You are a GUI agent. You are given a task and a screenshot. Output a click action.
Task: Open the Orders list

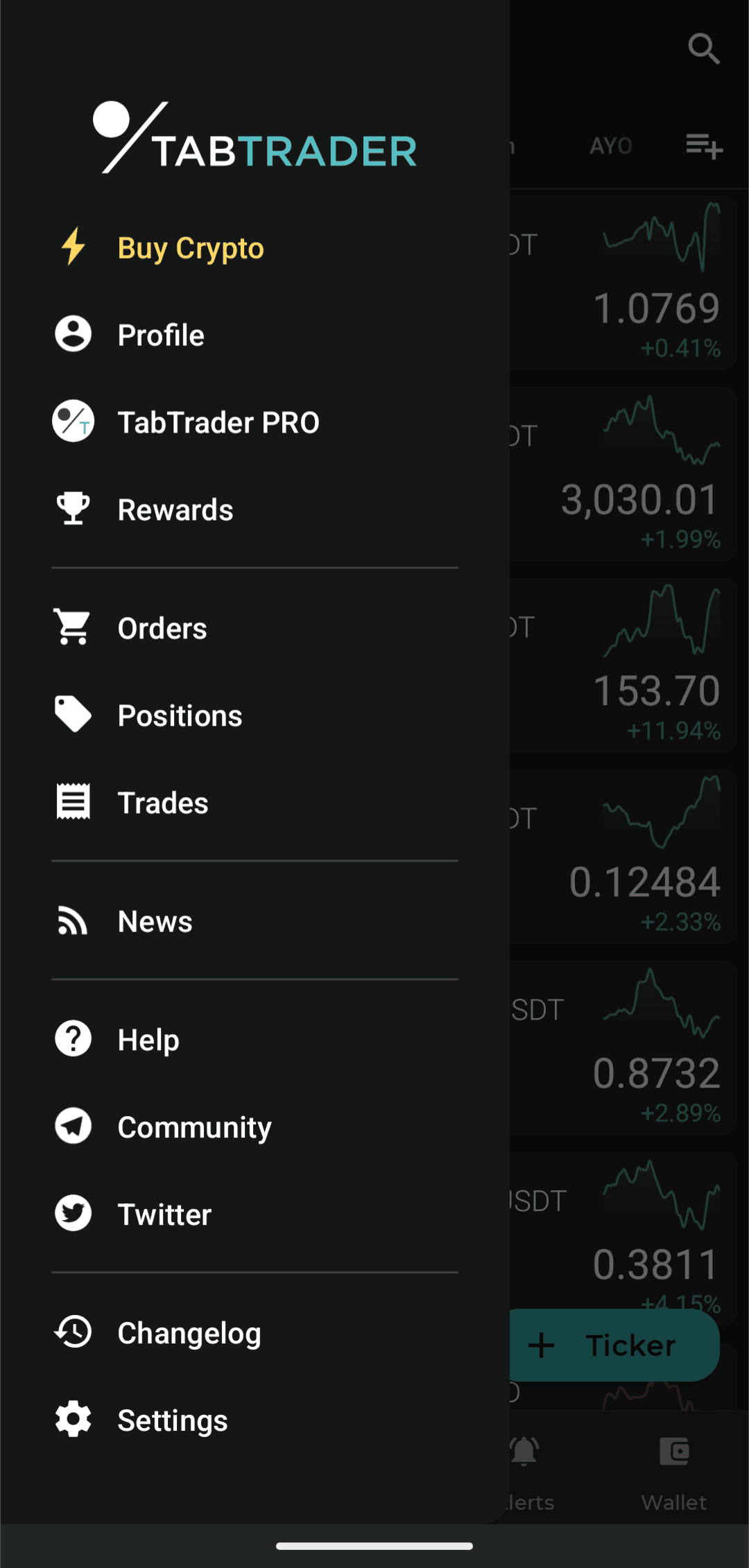click(255, 628)
